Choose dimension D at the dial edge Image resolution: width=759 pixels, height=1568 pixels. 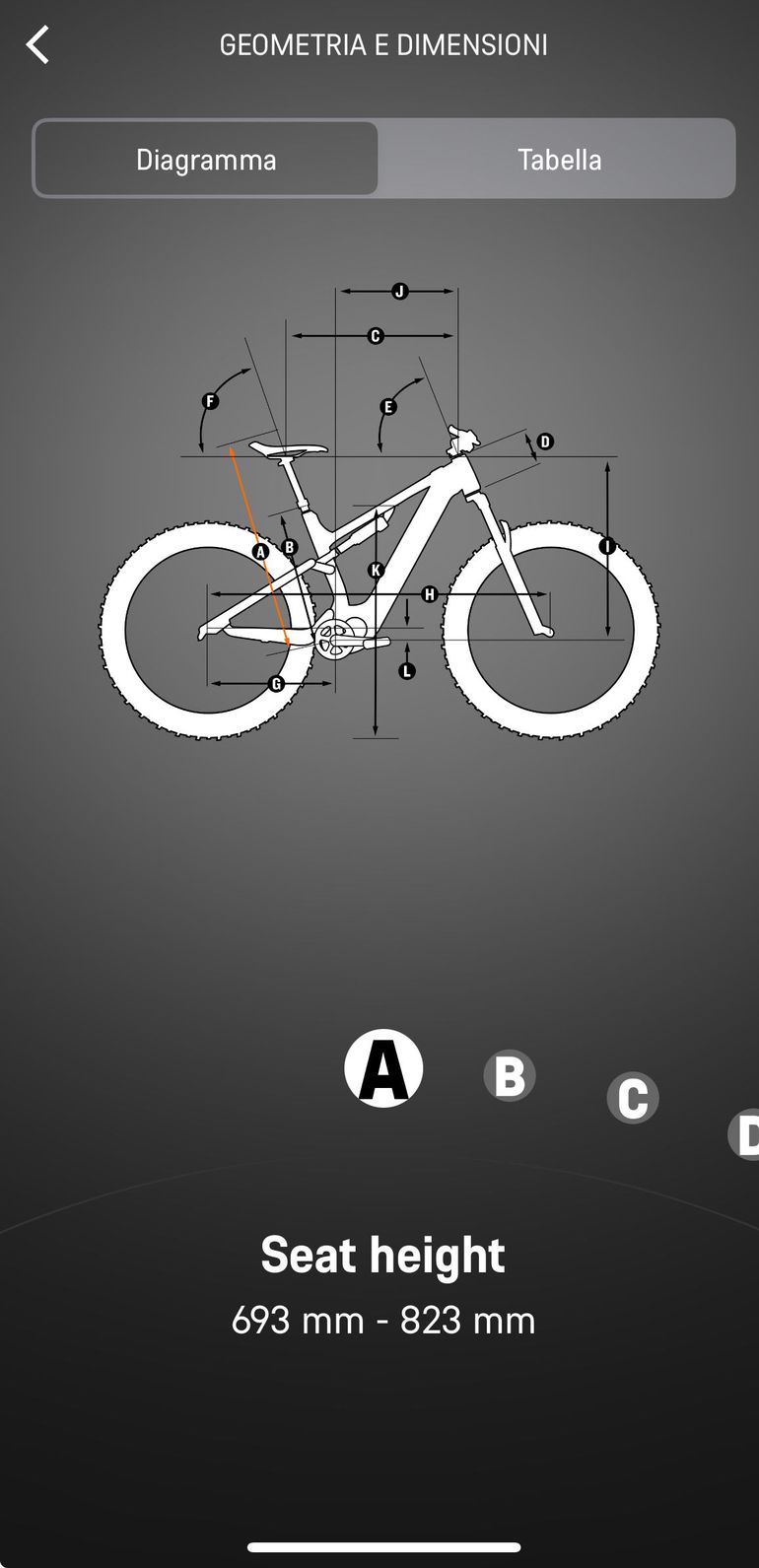pos(746,1134)
